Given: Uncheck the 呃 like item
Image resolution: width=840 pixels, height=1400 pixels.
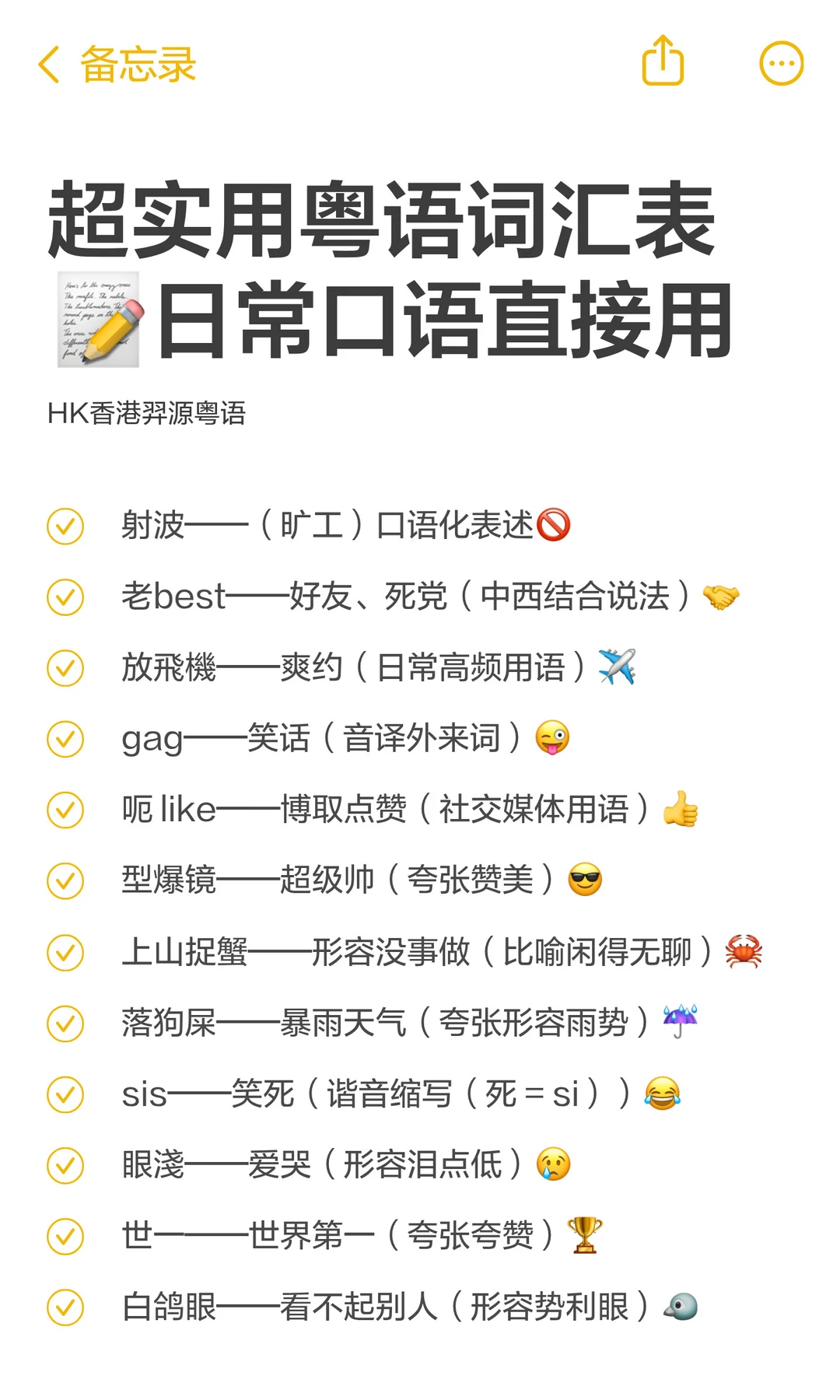Looking at the screenshot, I should (65, 809).
